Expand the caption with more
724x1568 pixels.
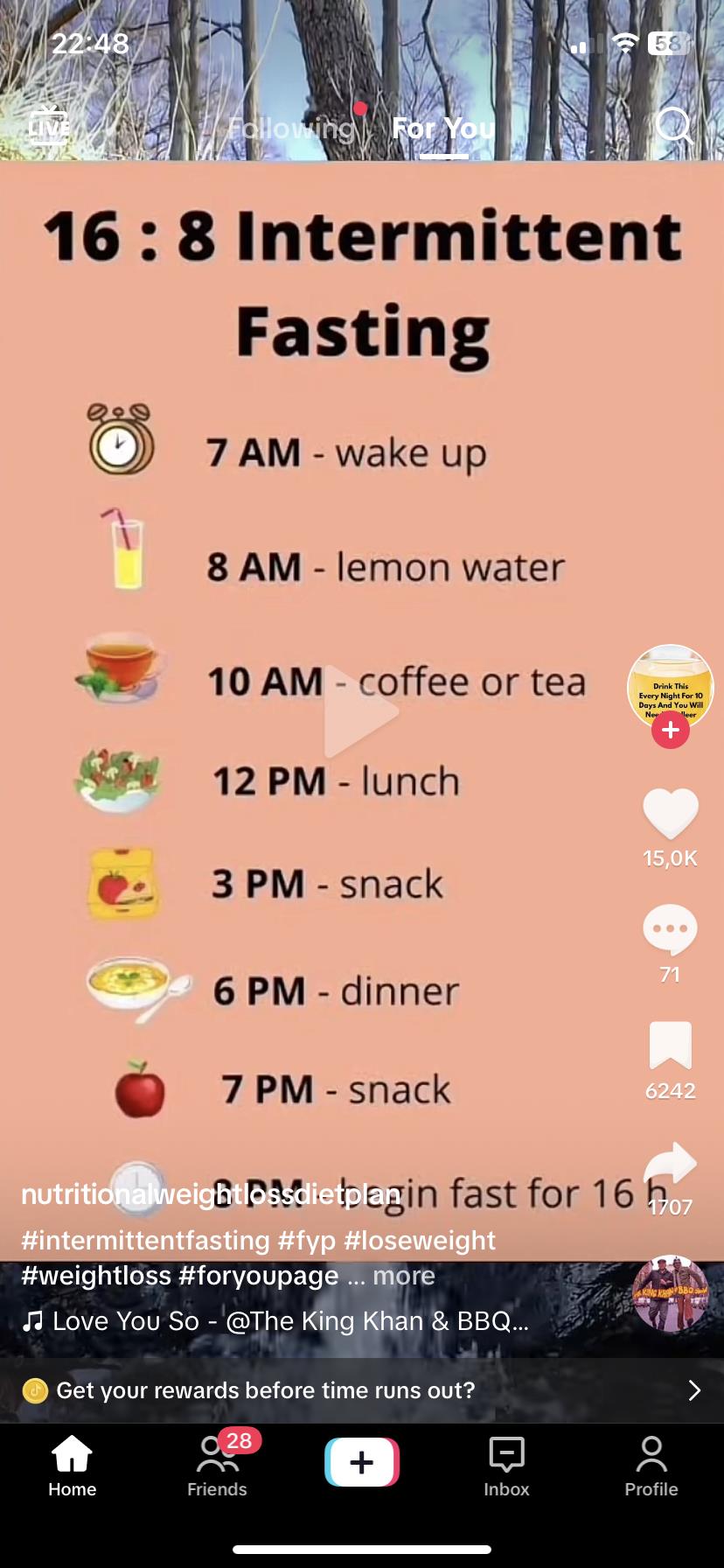click(x=403, y=1276)
